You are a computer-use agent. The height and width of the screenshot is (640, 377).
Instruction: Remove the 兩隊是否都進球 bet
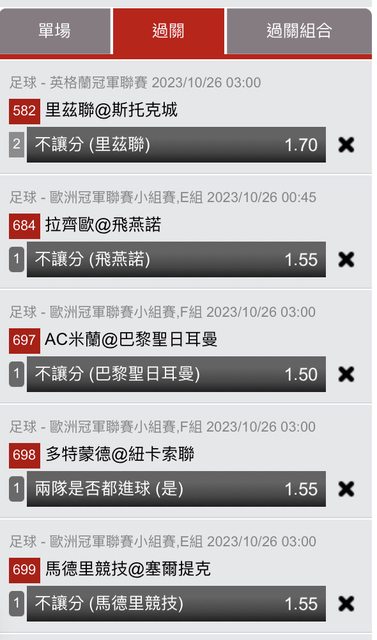click(346, 489)
